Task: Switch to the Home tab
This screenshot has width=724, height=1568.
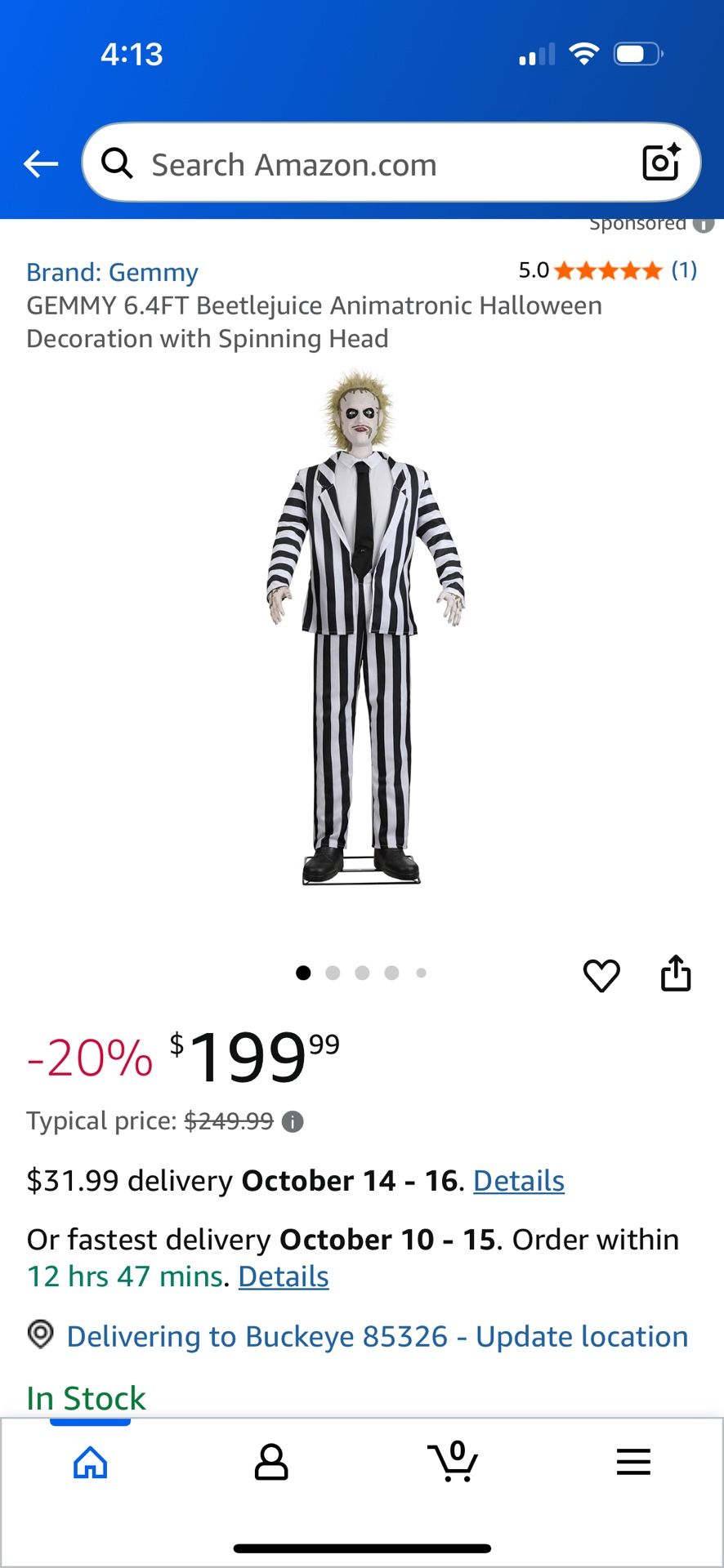Action: pos(90,1462)
